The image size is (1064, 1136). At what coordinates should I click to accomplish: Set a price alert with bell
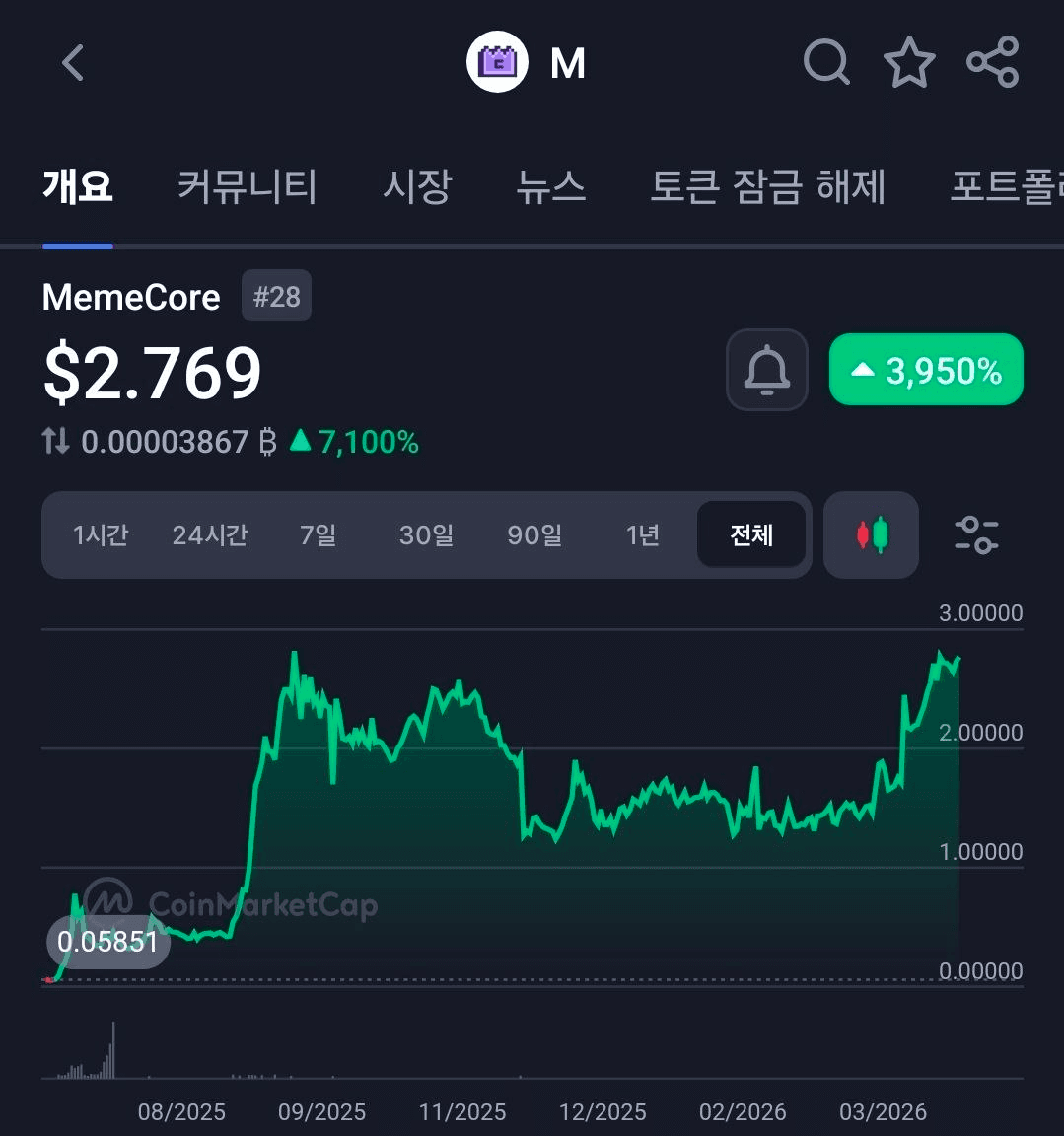tap(766, 370)
